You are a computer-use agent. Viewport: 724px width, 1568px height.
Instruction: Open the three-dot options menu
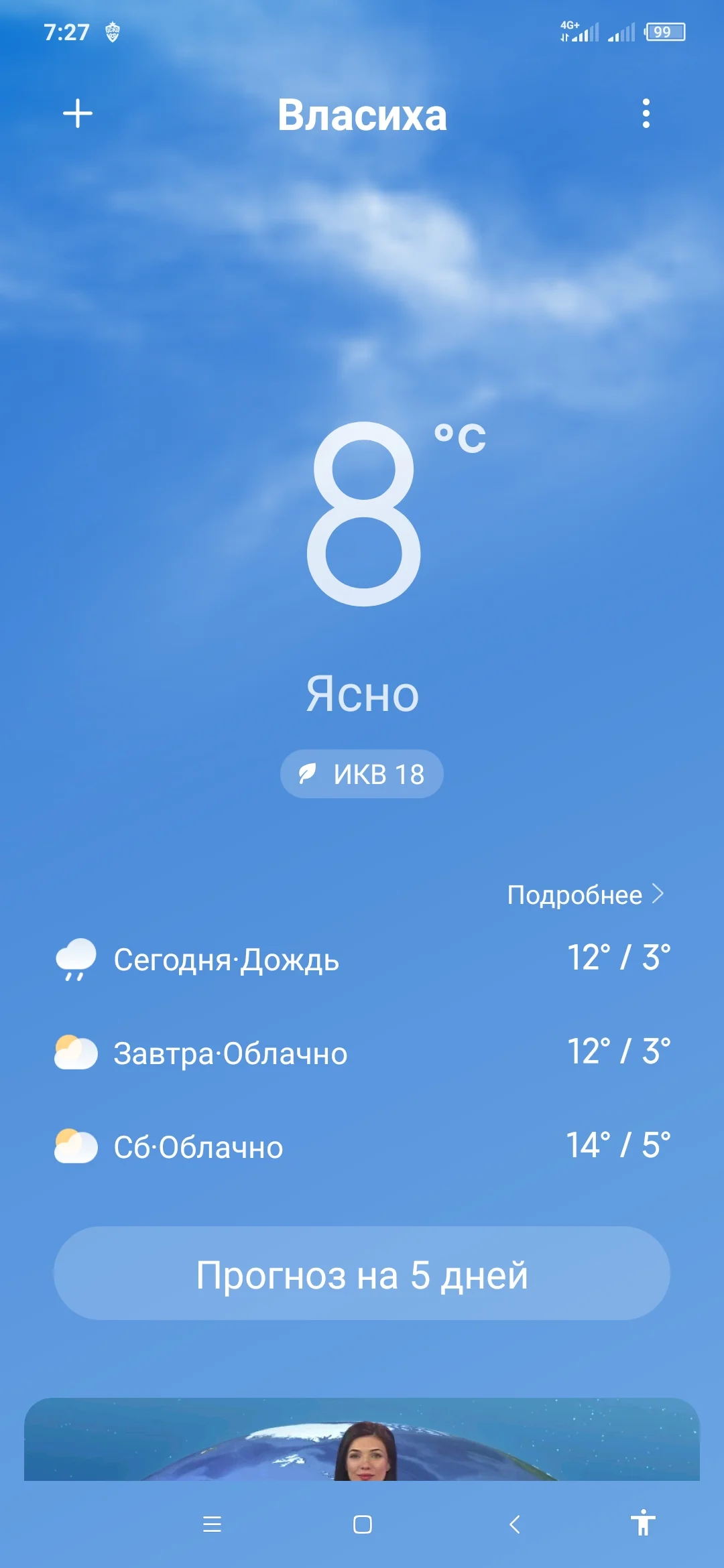point(646,114)
